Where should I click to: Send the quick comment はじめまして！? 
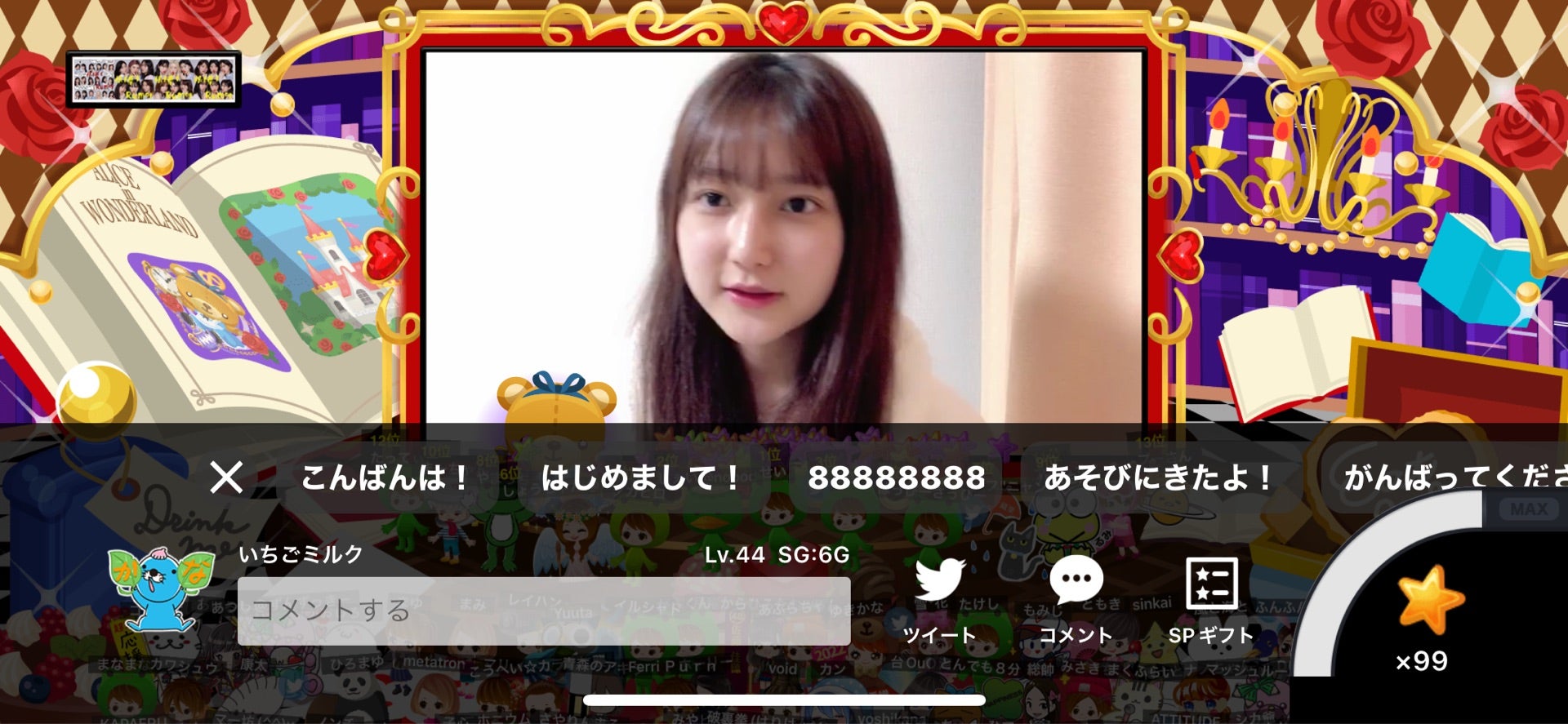tap(641, 477)
